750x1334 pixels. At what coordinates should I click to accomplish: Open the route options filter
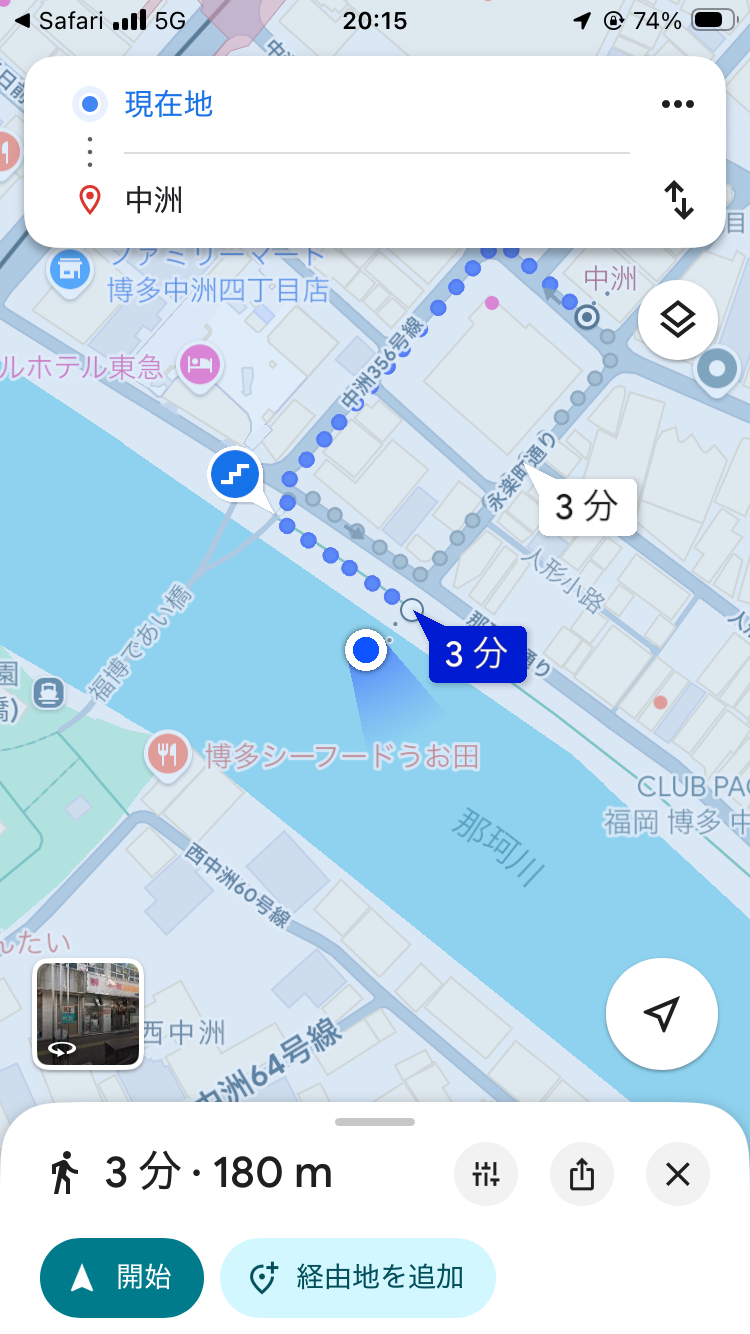pos(485,1174)
